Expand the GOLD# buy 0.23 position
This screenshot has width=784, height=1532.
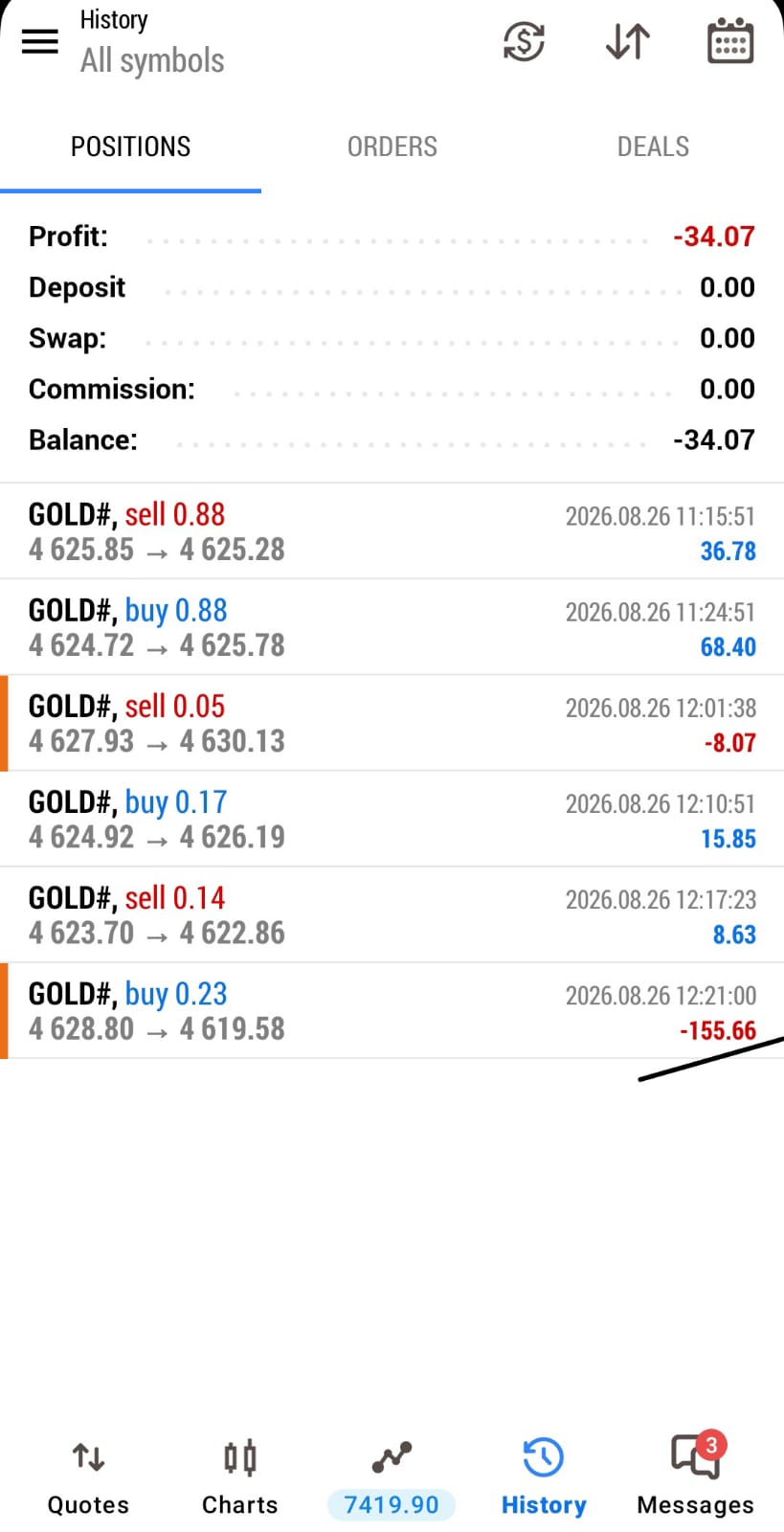[392, 1010]
